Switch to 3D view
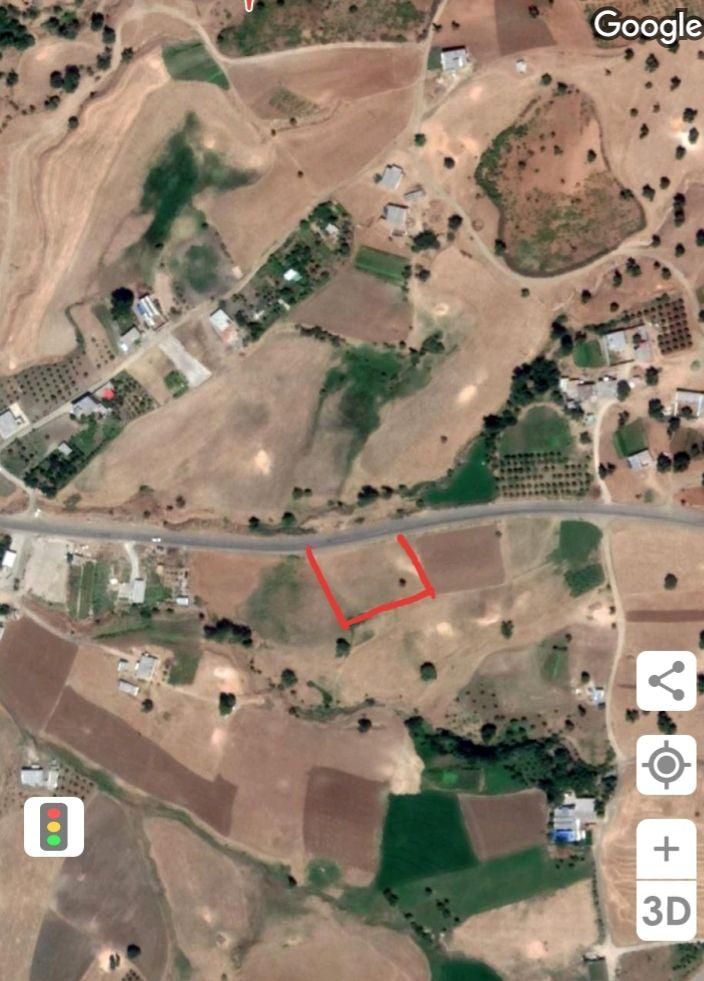Viewport: 704px width, 981px height. [666, 911]
